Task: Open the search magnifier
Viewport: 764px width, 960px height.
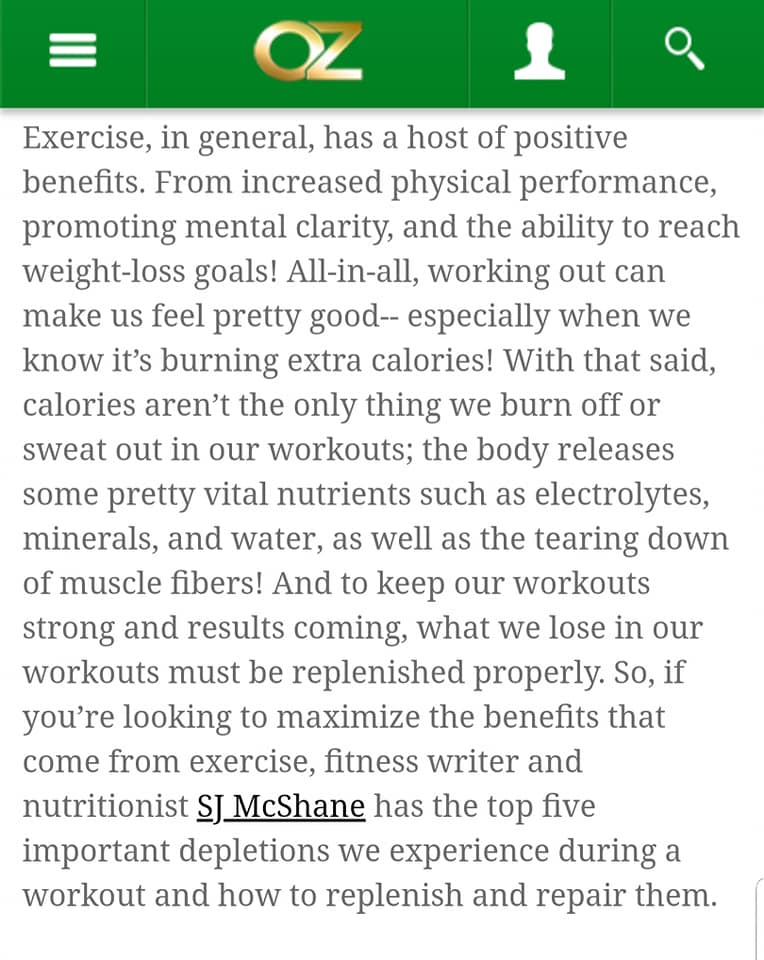Action: (x=685, y=50)
